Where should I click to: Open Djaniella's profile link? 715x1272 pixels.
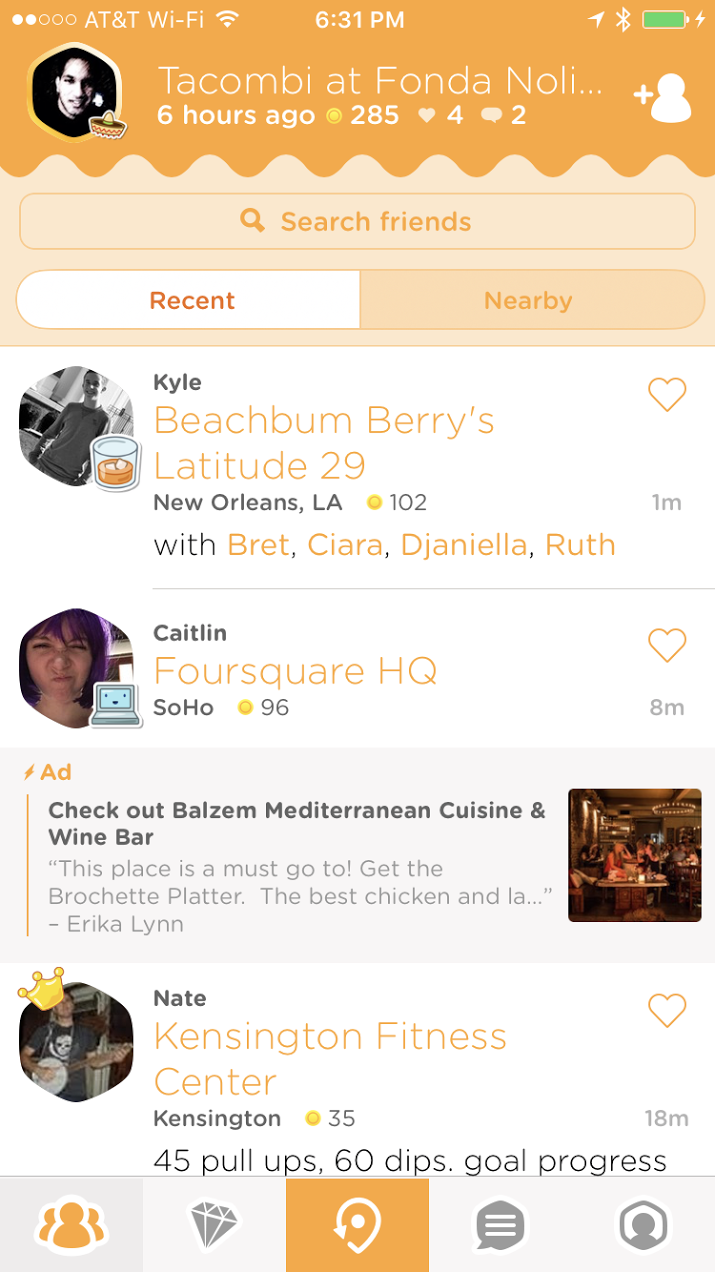coord(463,545)
